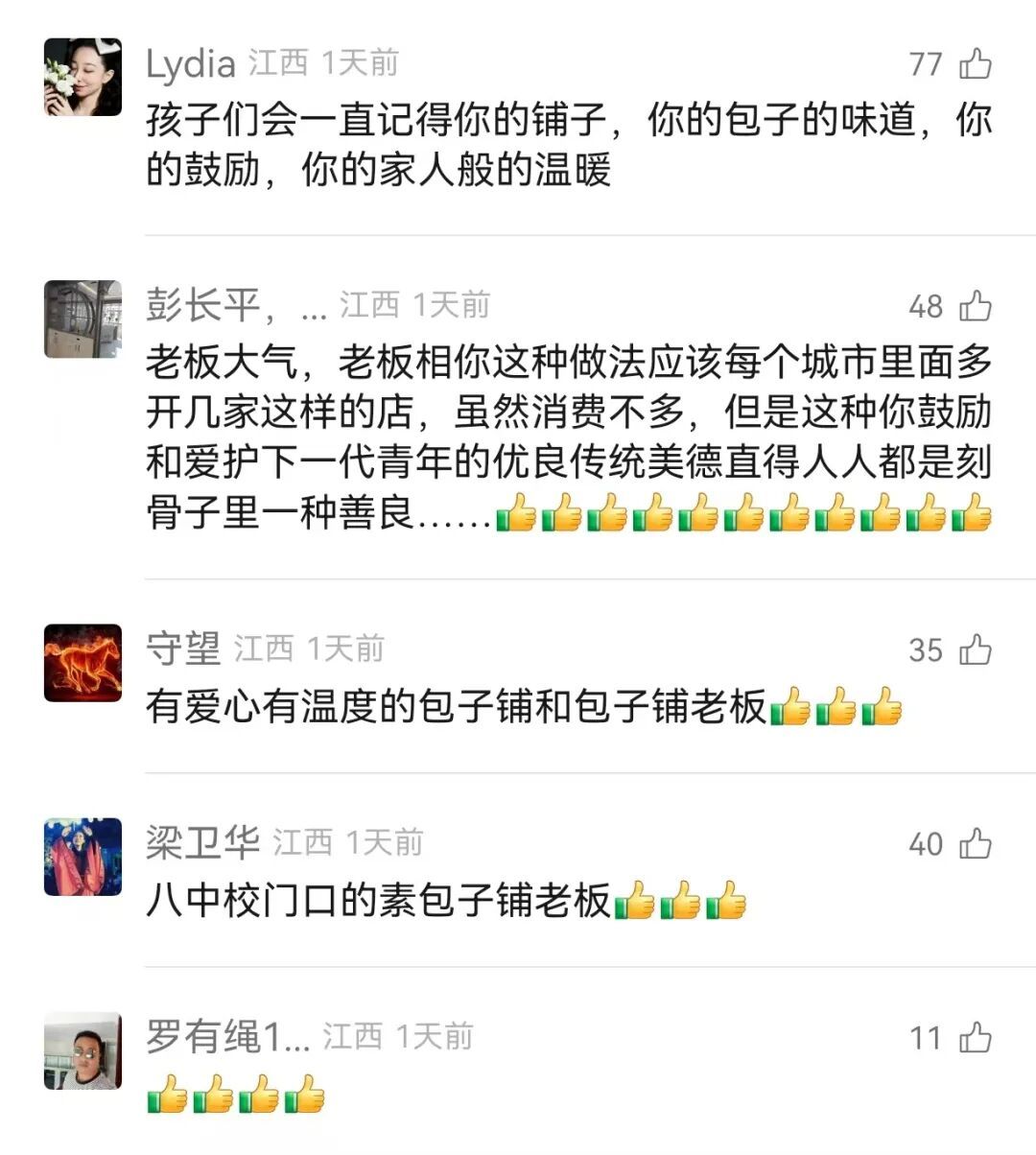Like Lydia's comment
The height and width of the screenshot is (1155, 1036).
tap(976, 64)
